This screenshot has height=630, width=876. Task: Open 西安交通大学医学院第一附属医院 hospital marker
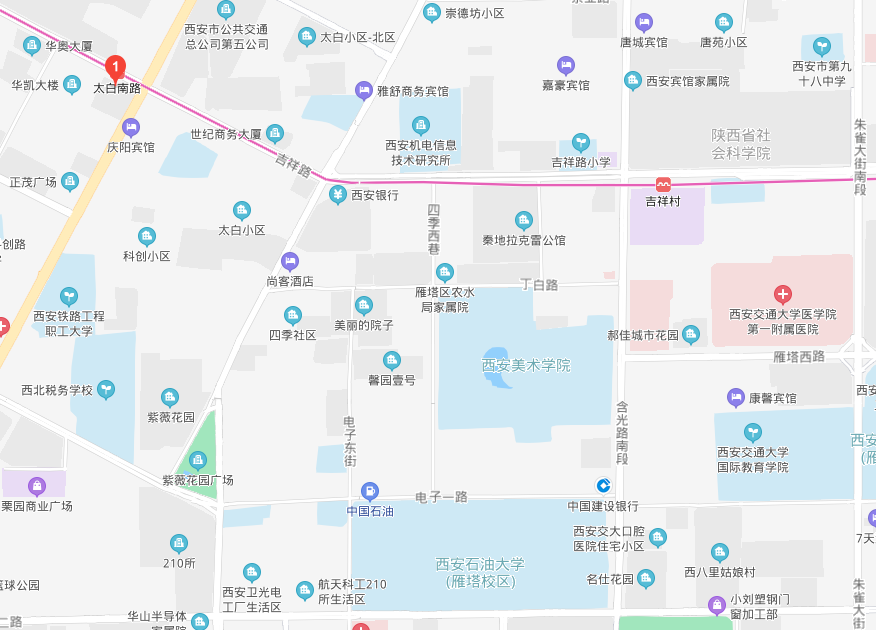782,295
